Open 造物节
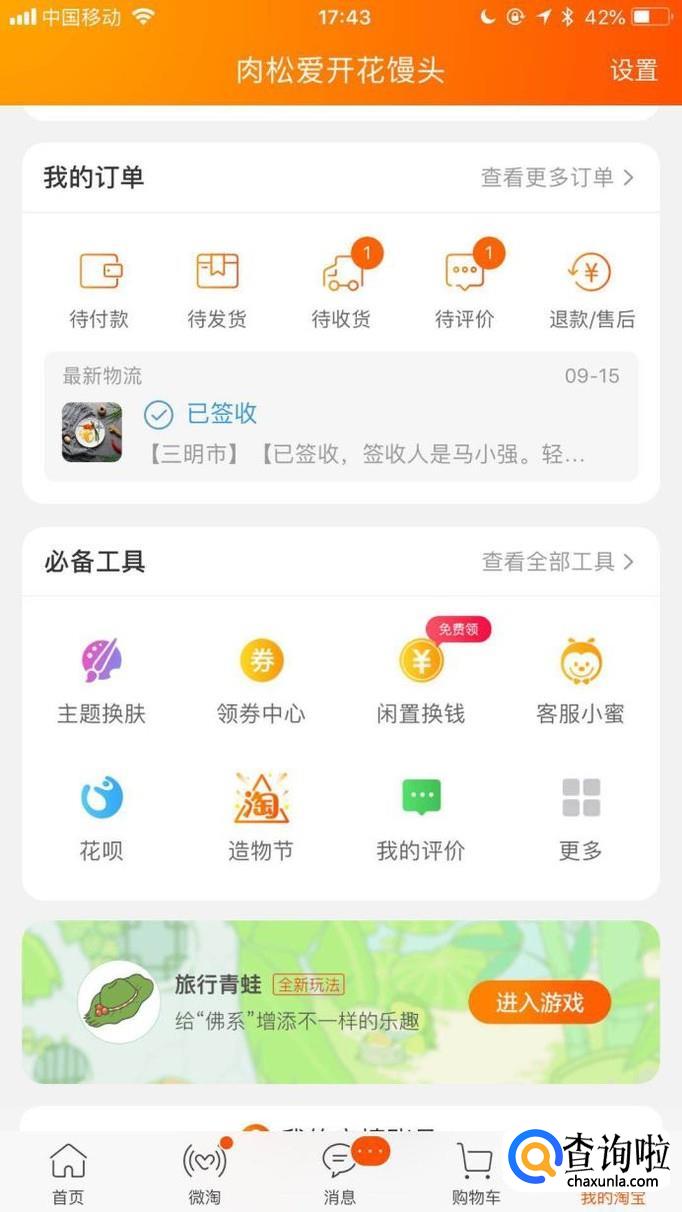 [261, 817]
